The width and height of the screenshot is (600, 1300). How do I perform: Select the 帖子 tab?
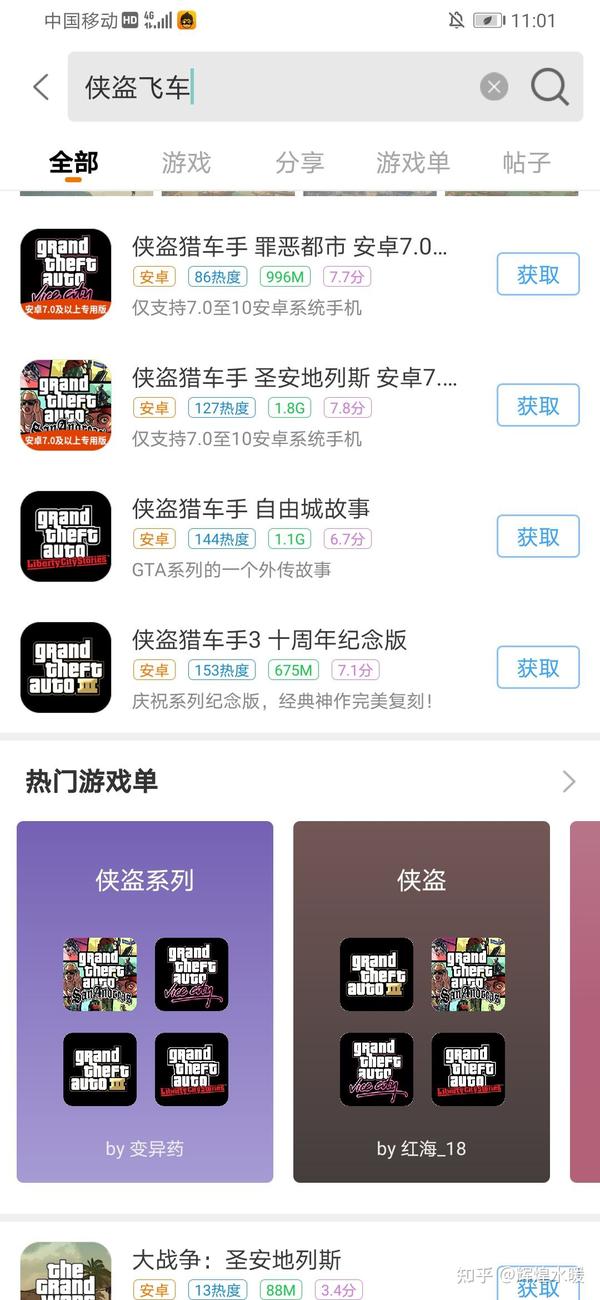527,162
